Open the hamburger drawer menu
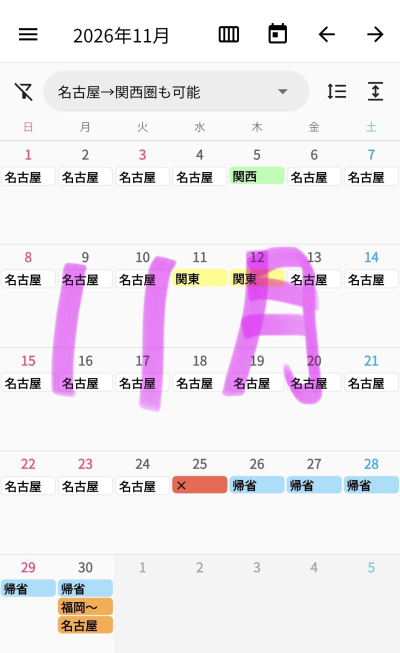This screenshot has height=653, width=400. pos(28,35)
